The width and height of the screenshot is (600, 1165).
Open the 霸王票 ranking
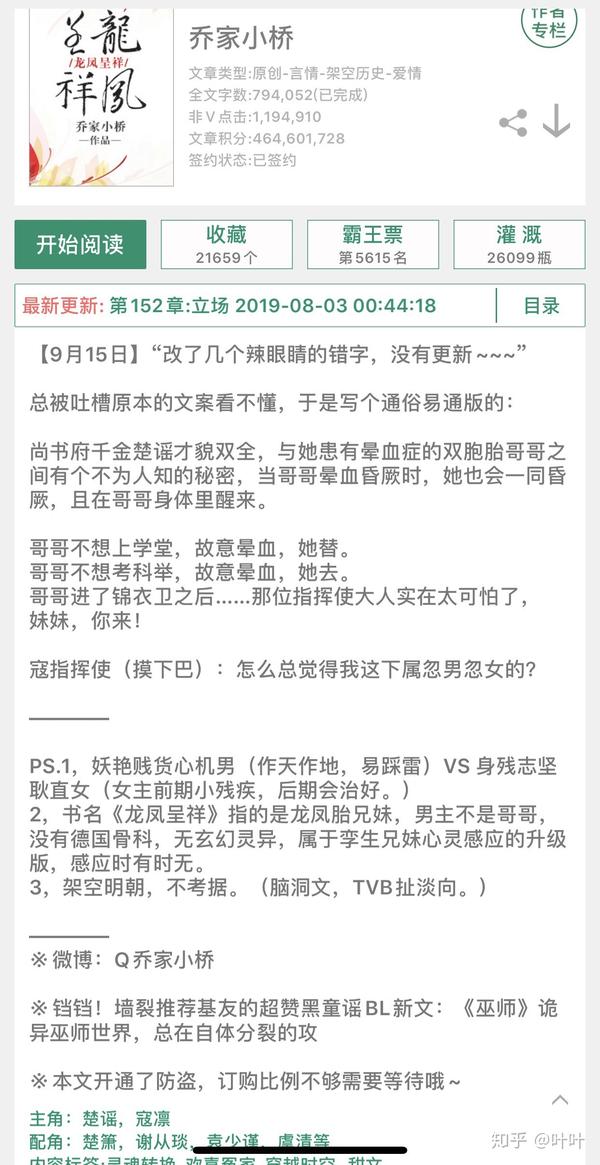[372, 245]
